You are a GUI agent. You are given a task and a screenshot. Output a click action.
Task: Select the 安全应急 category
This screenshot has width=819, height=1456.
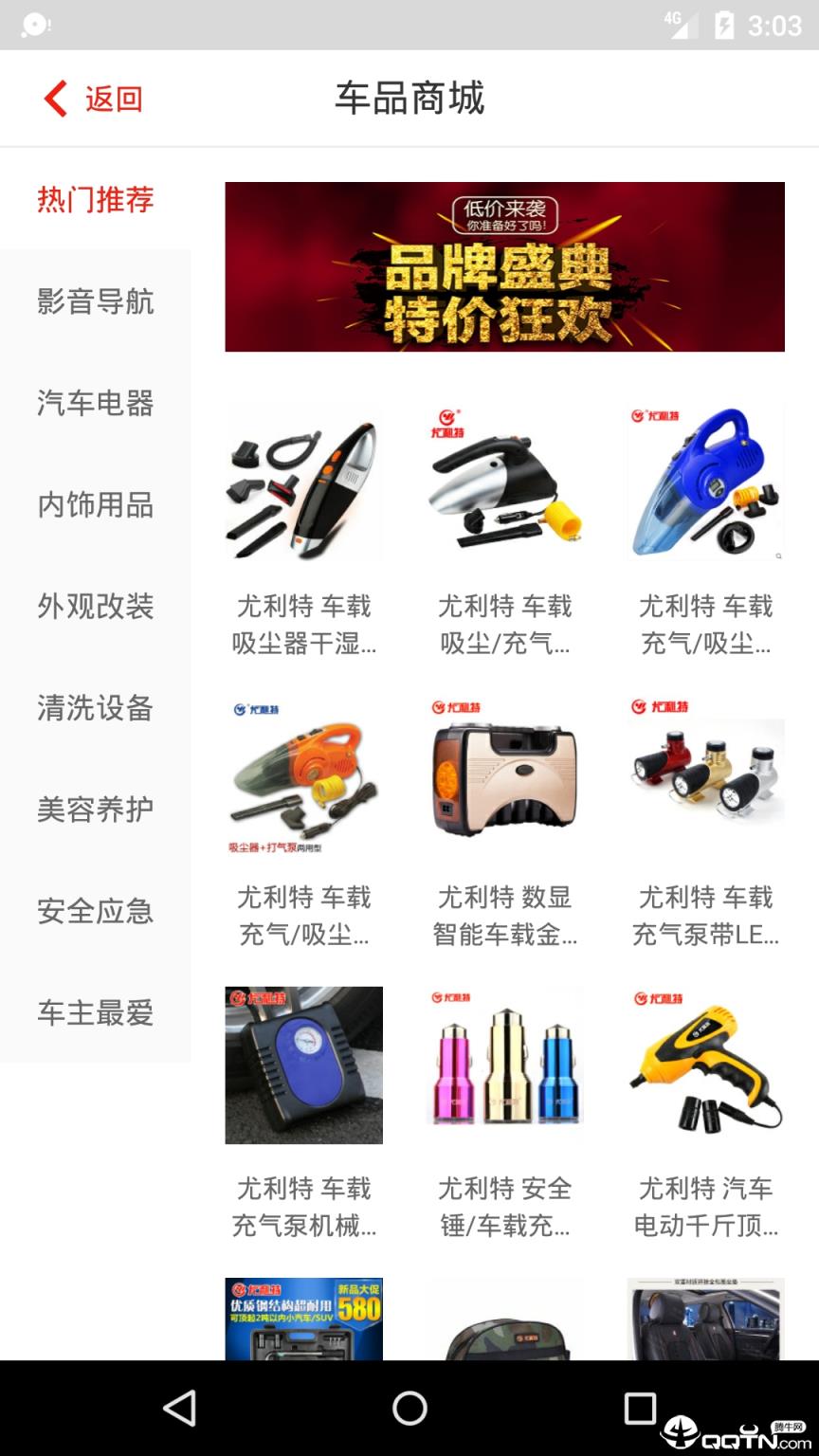tap(94, 912)
